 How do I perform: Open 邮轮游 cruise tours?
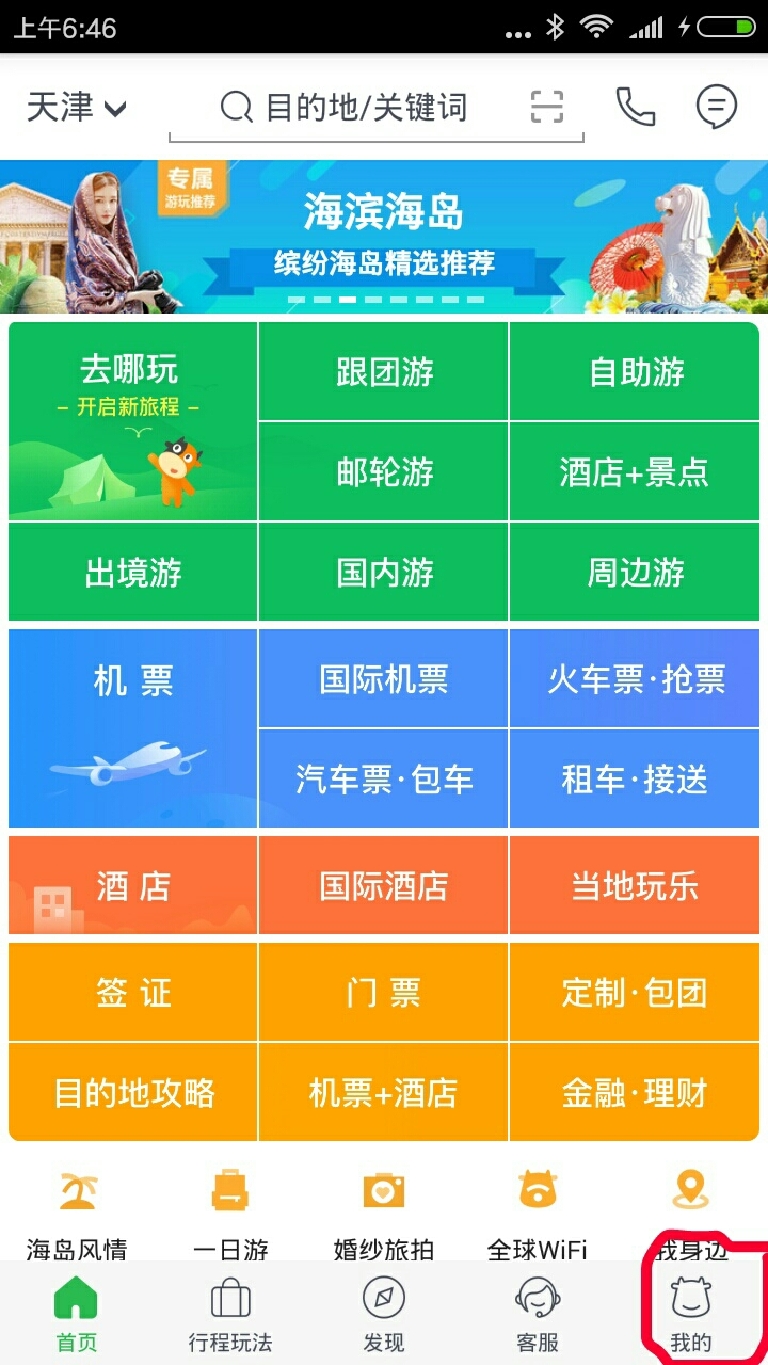[x=384, y=472]
